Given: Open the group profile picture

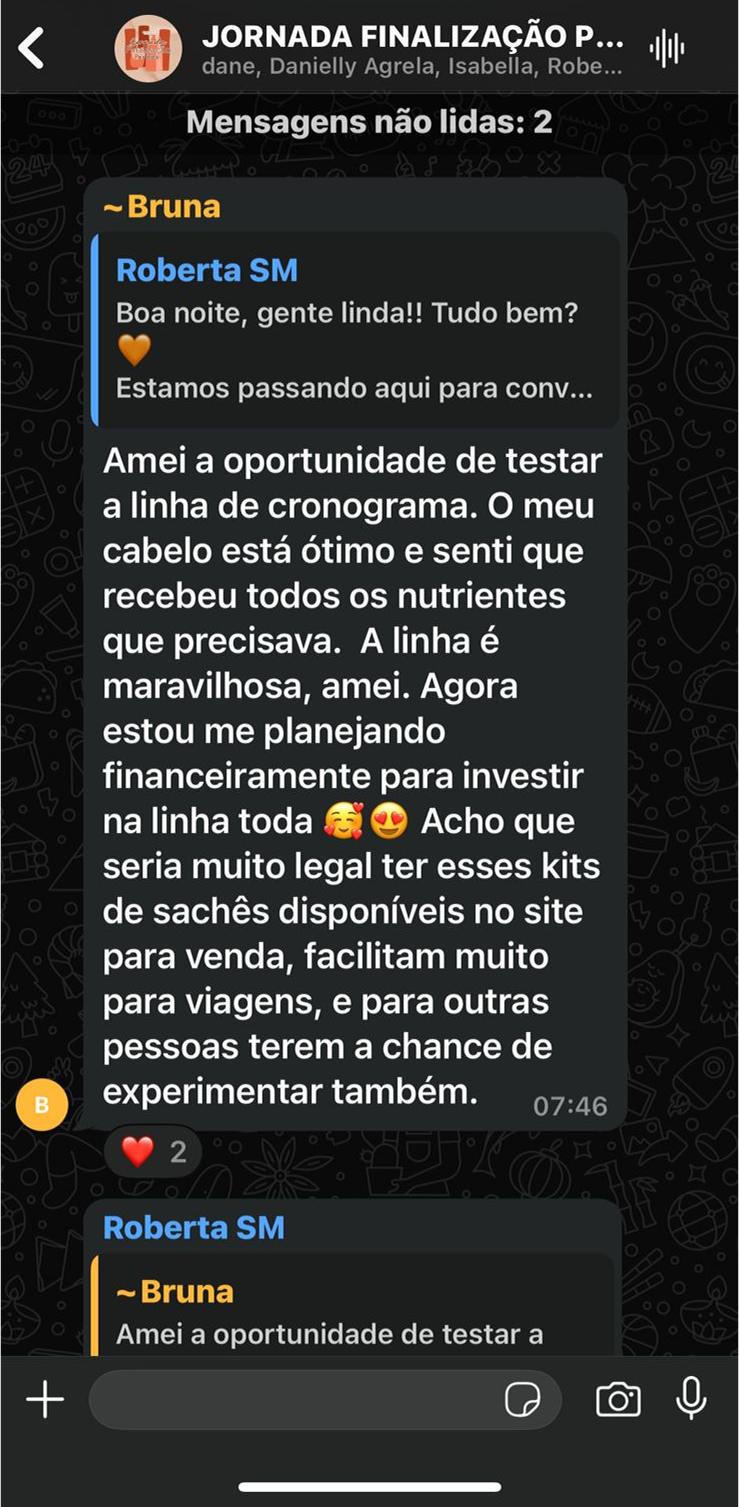Looking at the screenshot, I should [148, 49].
